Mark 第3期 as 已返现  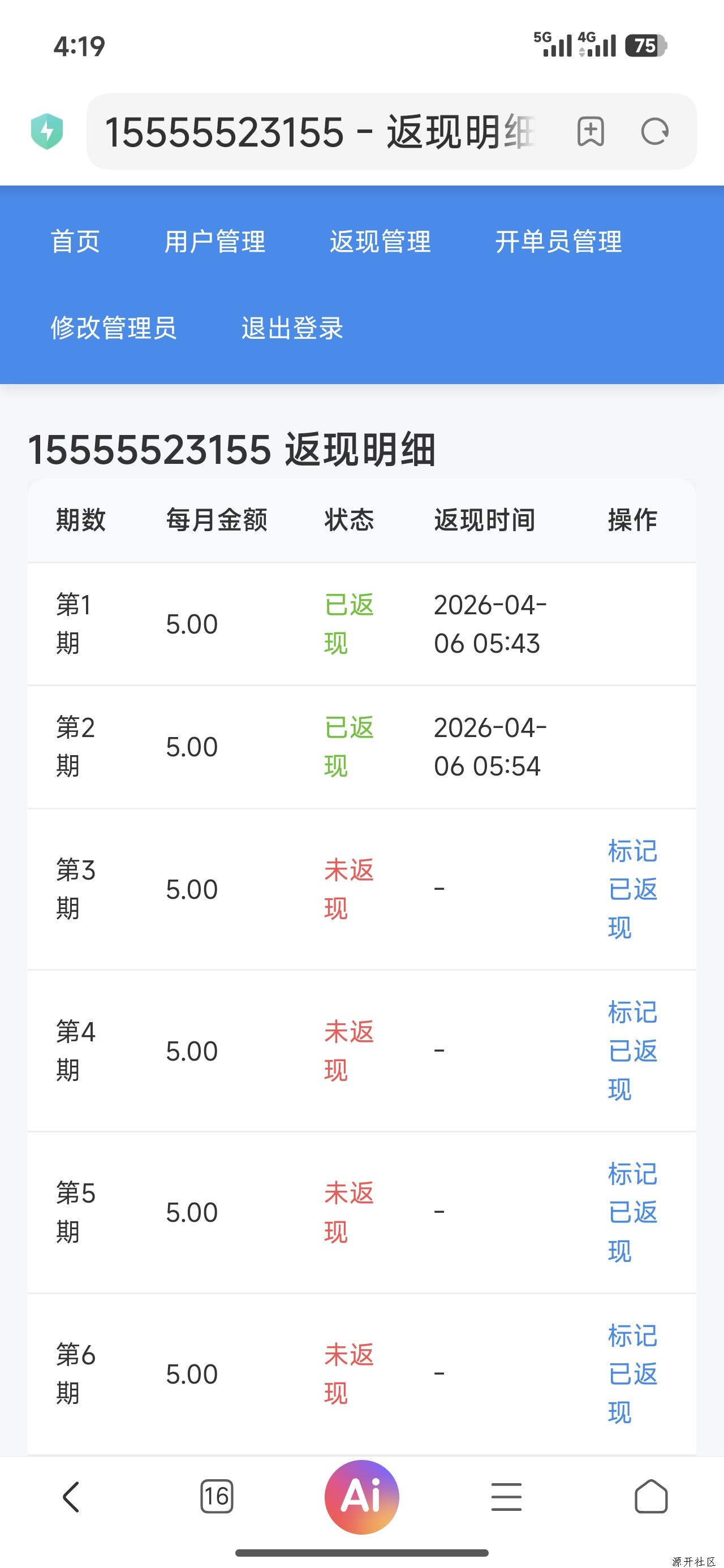[631, 889]
